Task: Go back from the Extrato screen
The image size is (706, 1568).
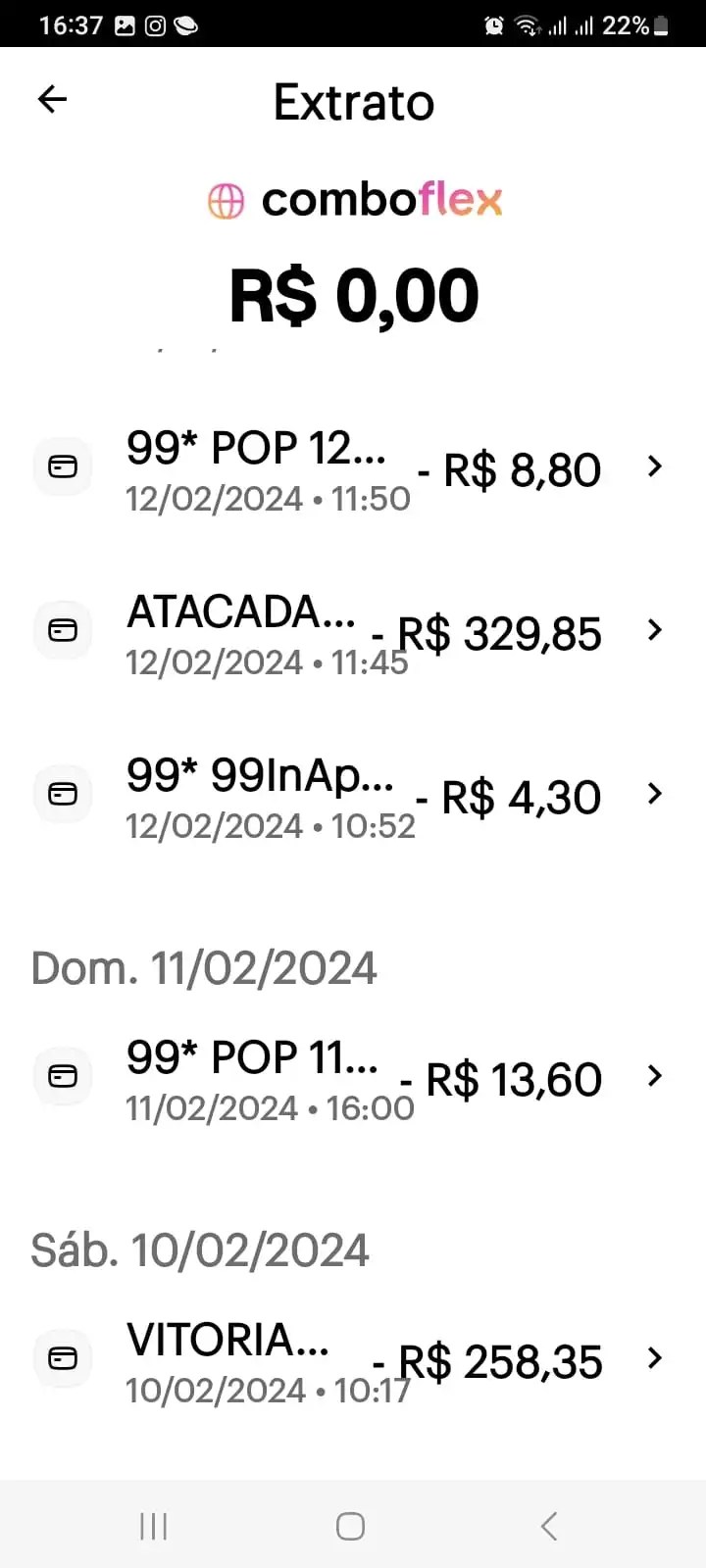Action: coord(52,99)
